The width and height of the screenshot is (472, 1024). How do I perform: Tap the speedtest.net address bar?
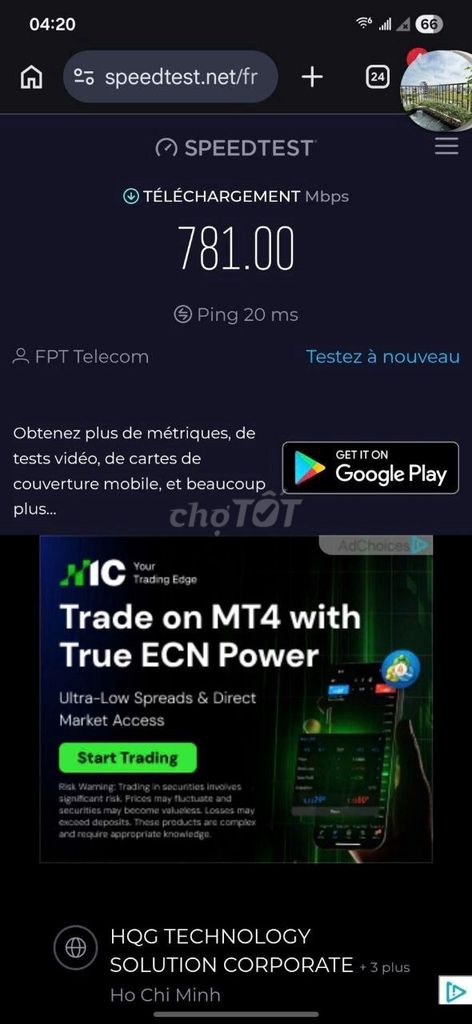click(170, 77)
